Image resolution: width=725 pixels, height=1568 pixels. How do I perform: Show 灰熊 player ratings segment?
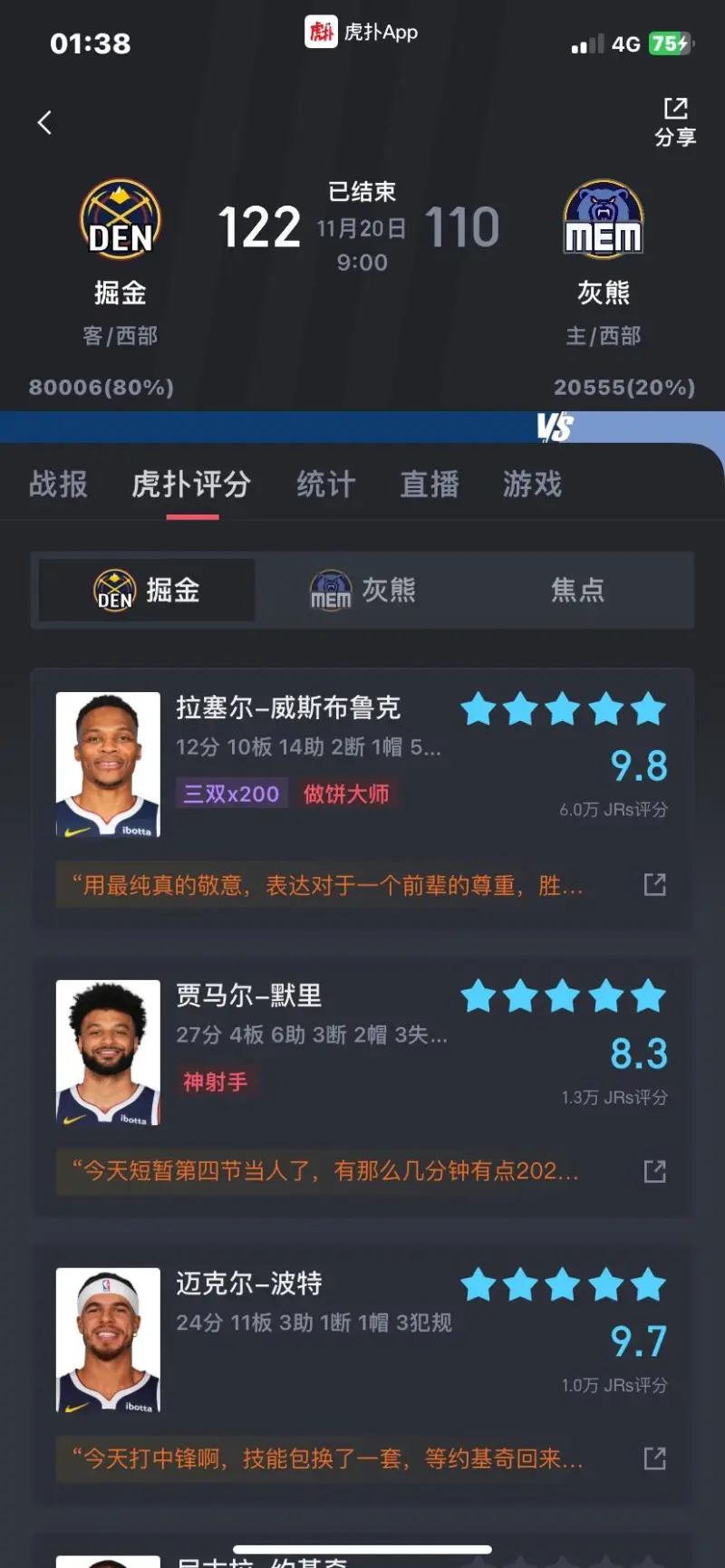click(362, 591)
